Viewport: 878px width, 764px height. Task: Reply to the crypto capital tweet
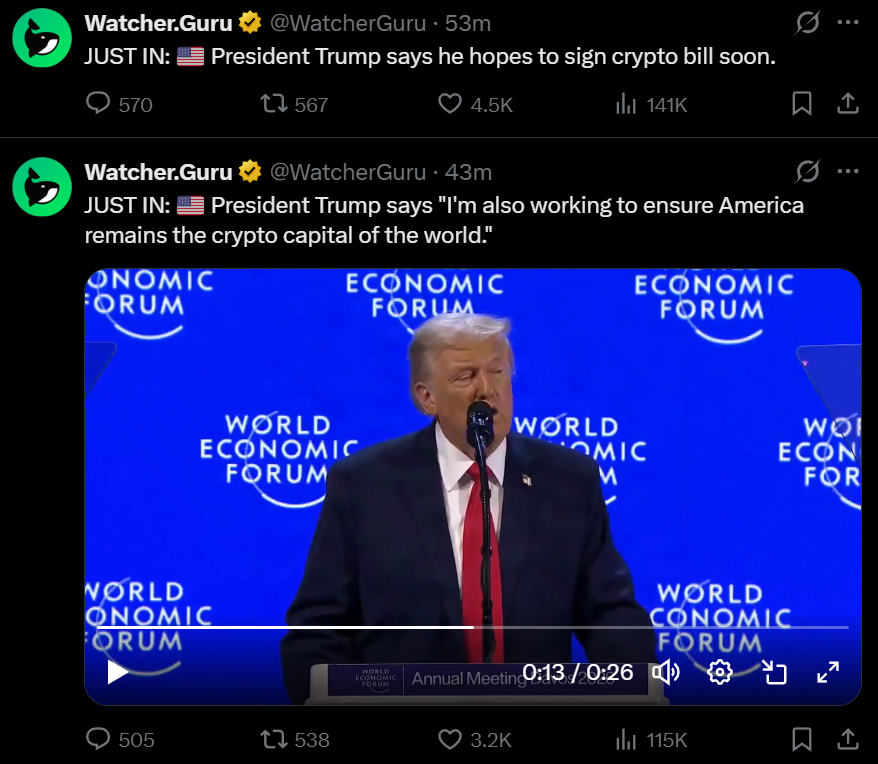pos(99,739)
